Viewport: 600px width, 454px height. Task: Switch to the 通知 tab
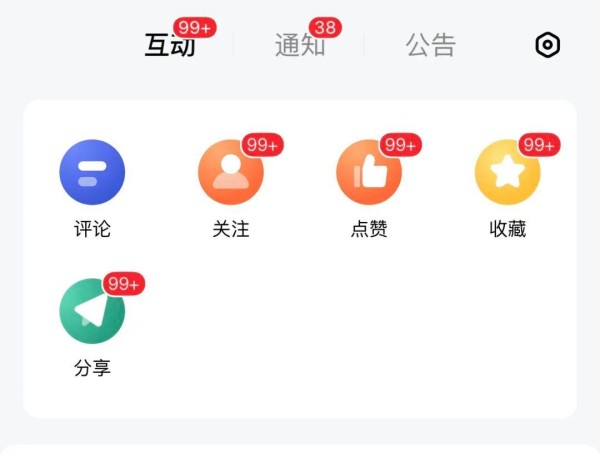300,46
